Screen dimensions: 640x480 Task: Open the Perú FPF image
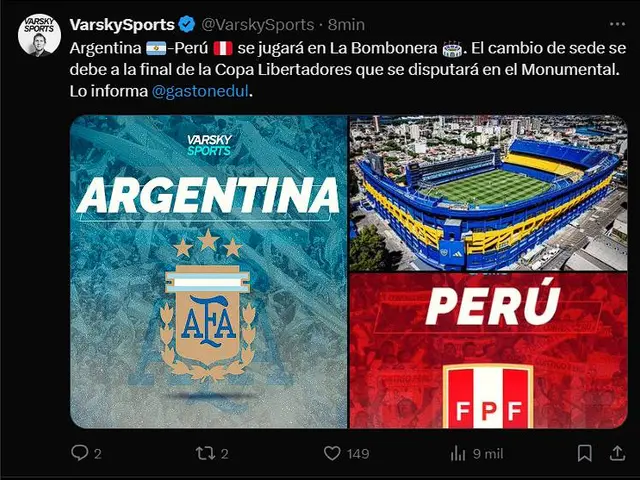point(488,351)
